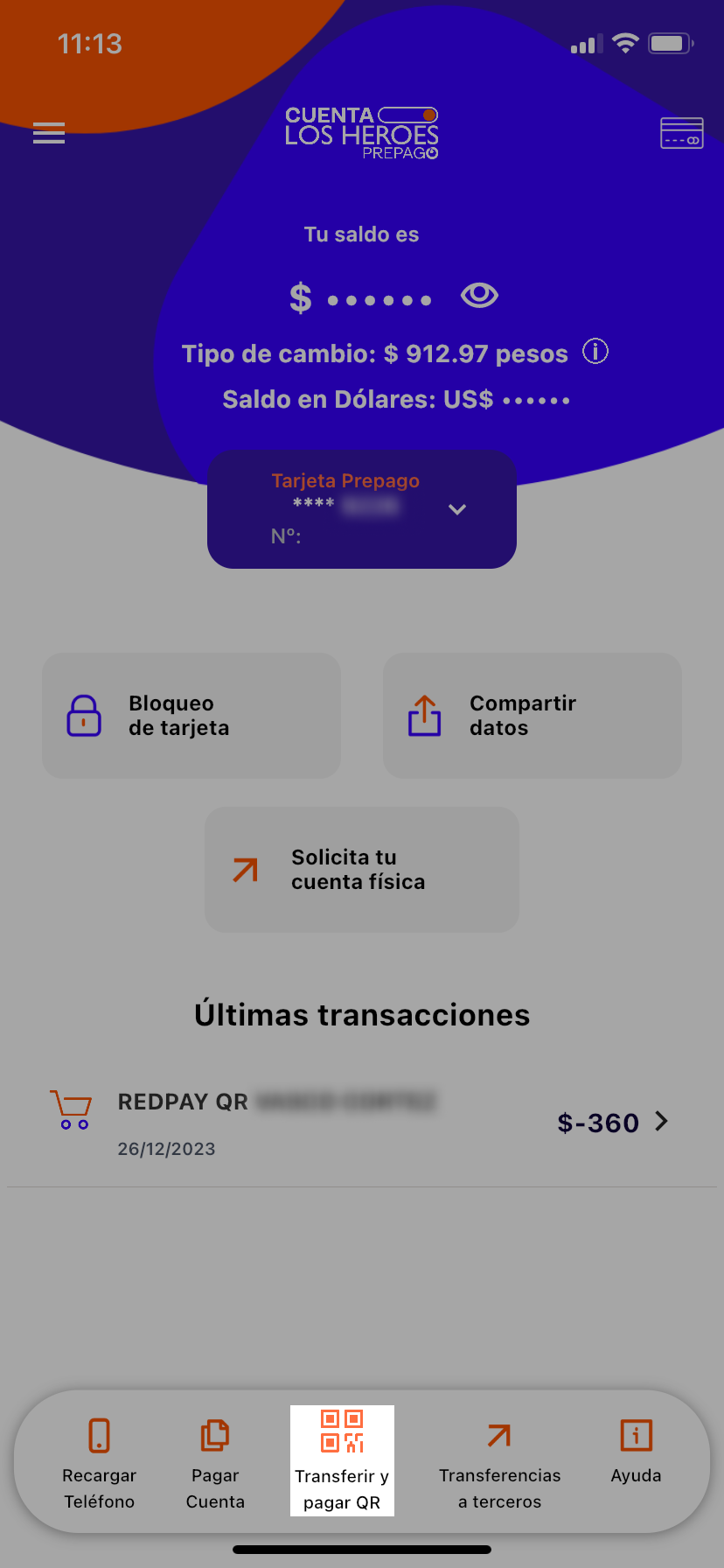The image size is (724, 1568).
Task: Open the REDPAY QR transaction details
Action: [362, 1123]
